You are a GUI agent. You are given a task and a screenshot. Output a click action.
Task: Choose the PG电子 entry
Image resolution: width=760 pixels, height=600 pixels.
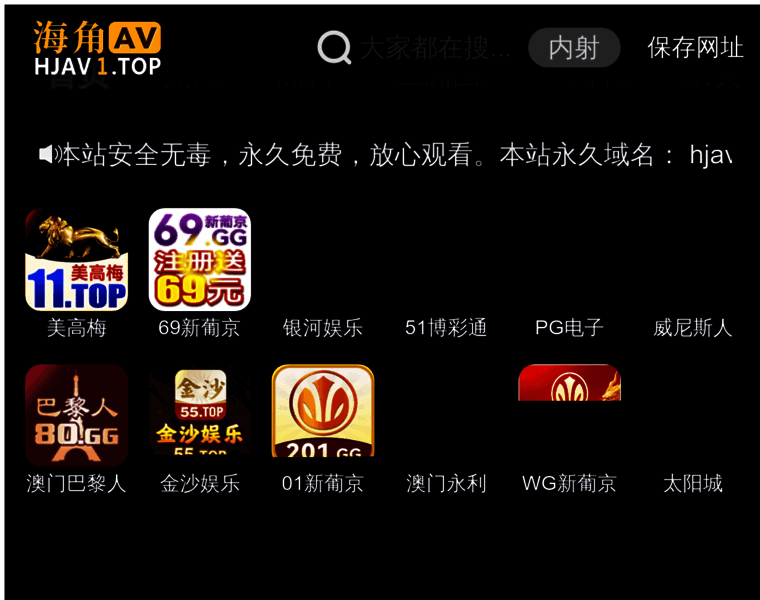pos(569,327)
